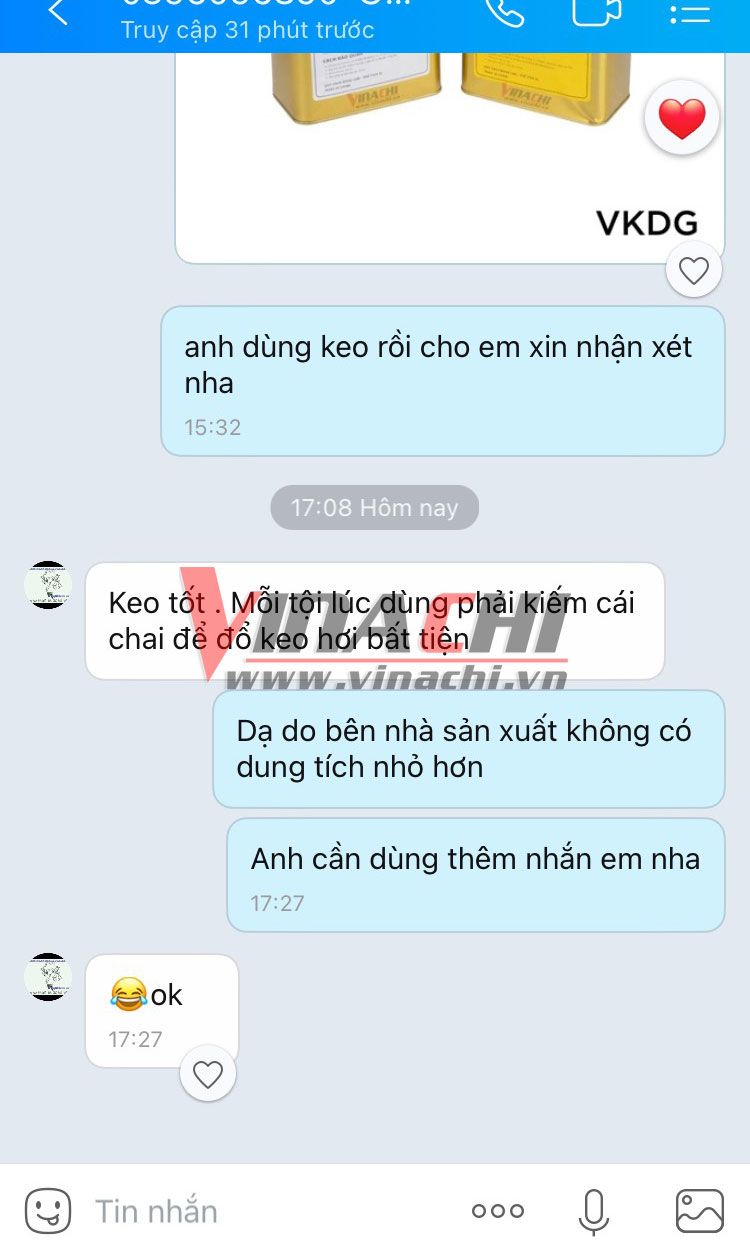
Task: Record a voice message with the microphone
Action: coord(594,1210)
